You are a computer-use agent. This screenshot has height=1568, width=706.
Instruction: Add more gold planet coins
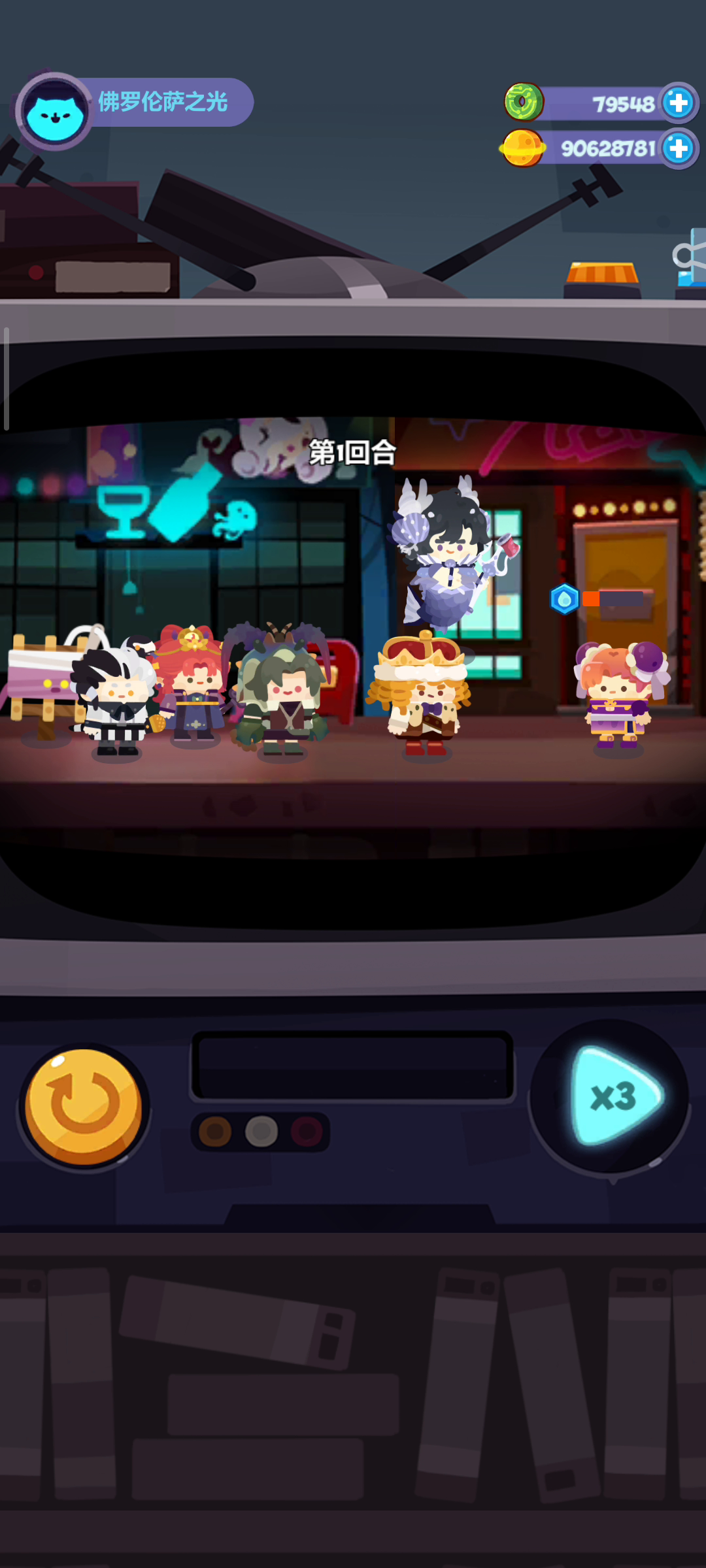click(679, 148)
